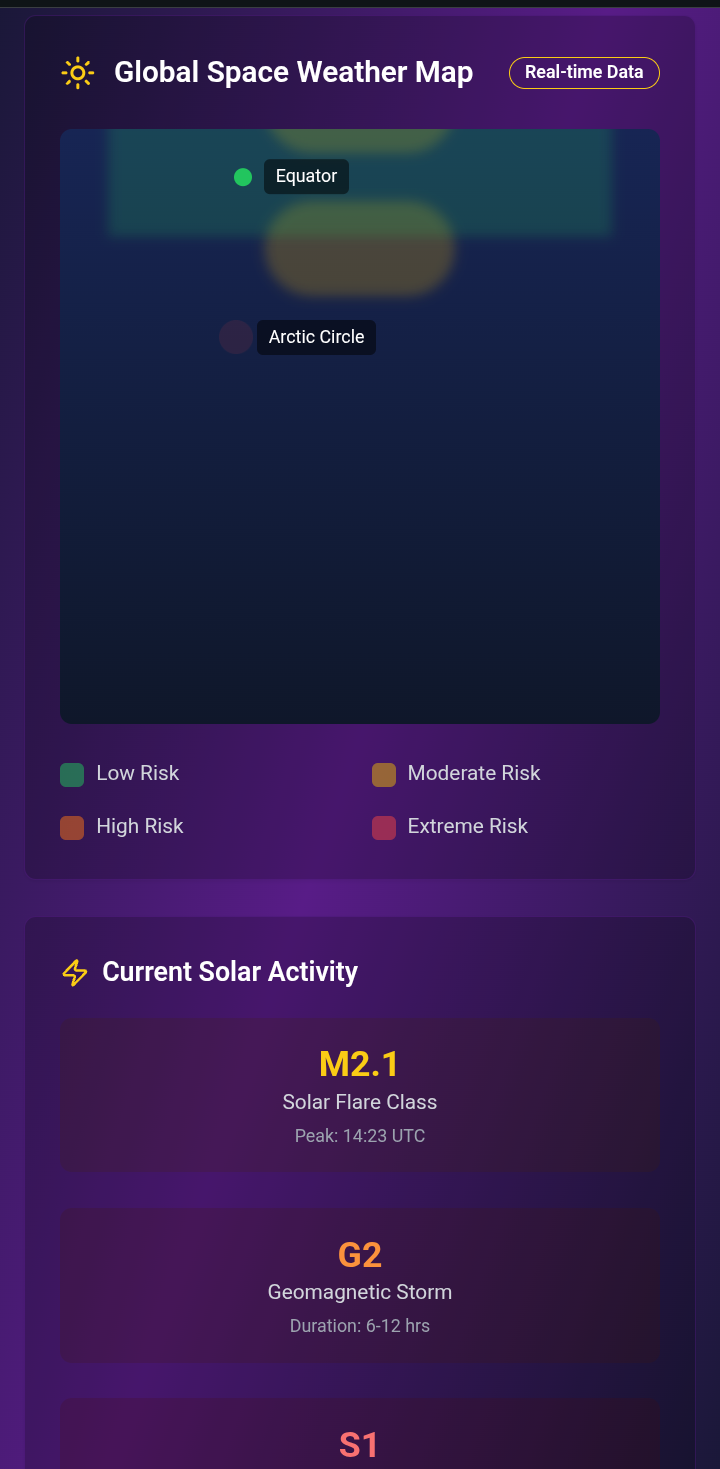Image resolution: width=720 pixels, height=1469 pixels.
Task: Select the Equator marker on the map
Action: (243, 177)
